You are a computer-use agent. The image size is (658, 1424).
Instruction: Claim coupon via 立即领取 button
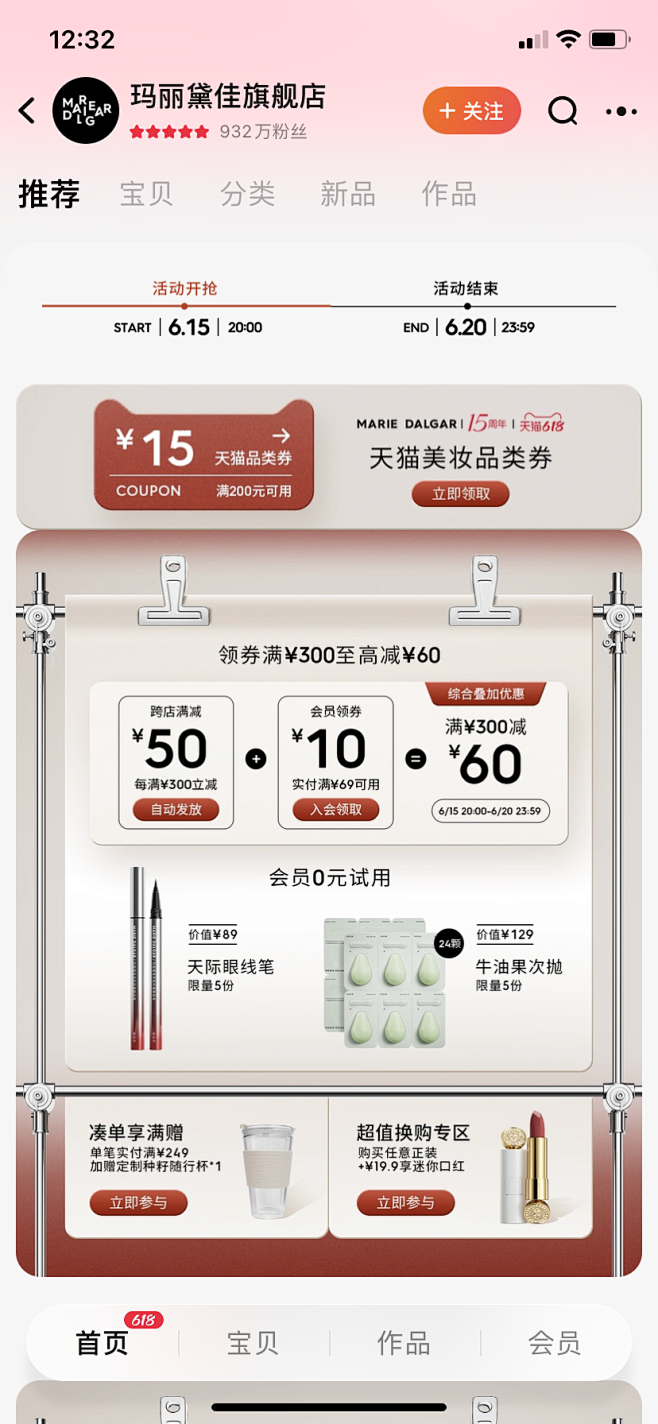tap(461, 494)
